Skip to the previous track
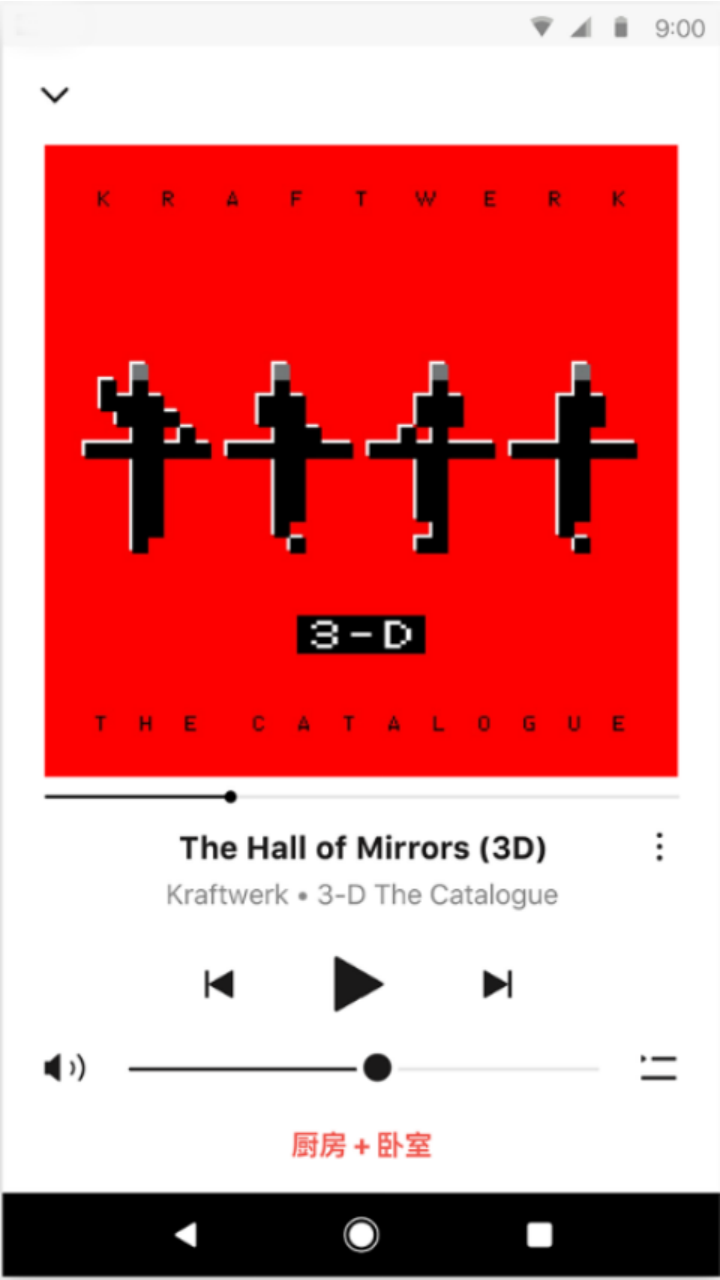Viewport: 720px width, 1280px height. [x=219, y=985]
